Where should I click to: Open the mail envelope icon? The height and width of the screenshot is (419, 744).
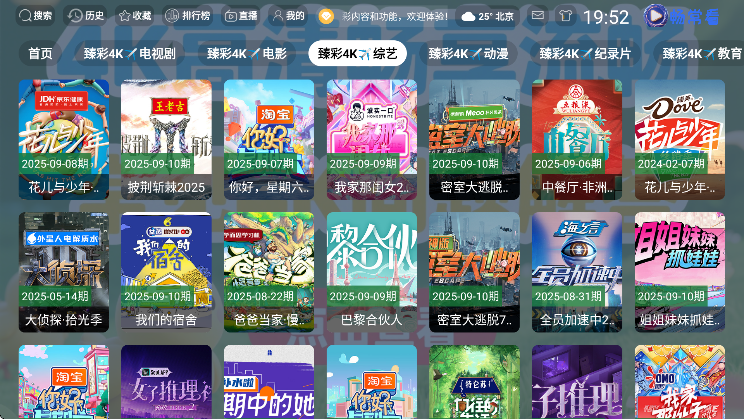coord(539,16)
